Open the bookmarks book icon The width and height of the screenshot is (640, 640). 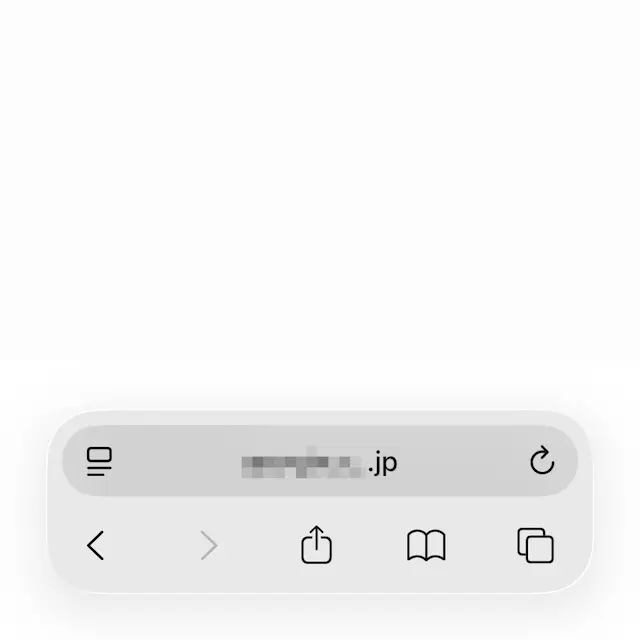click(x=426, y=546)
